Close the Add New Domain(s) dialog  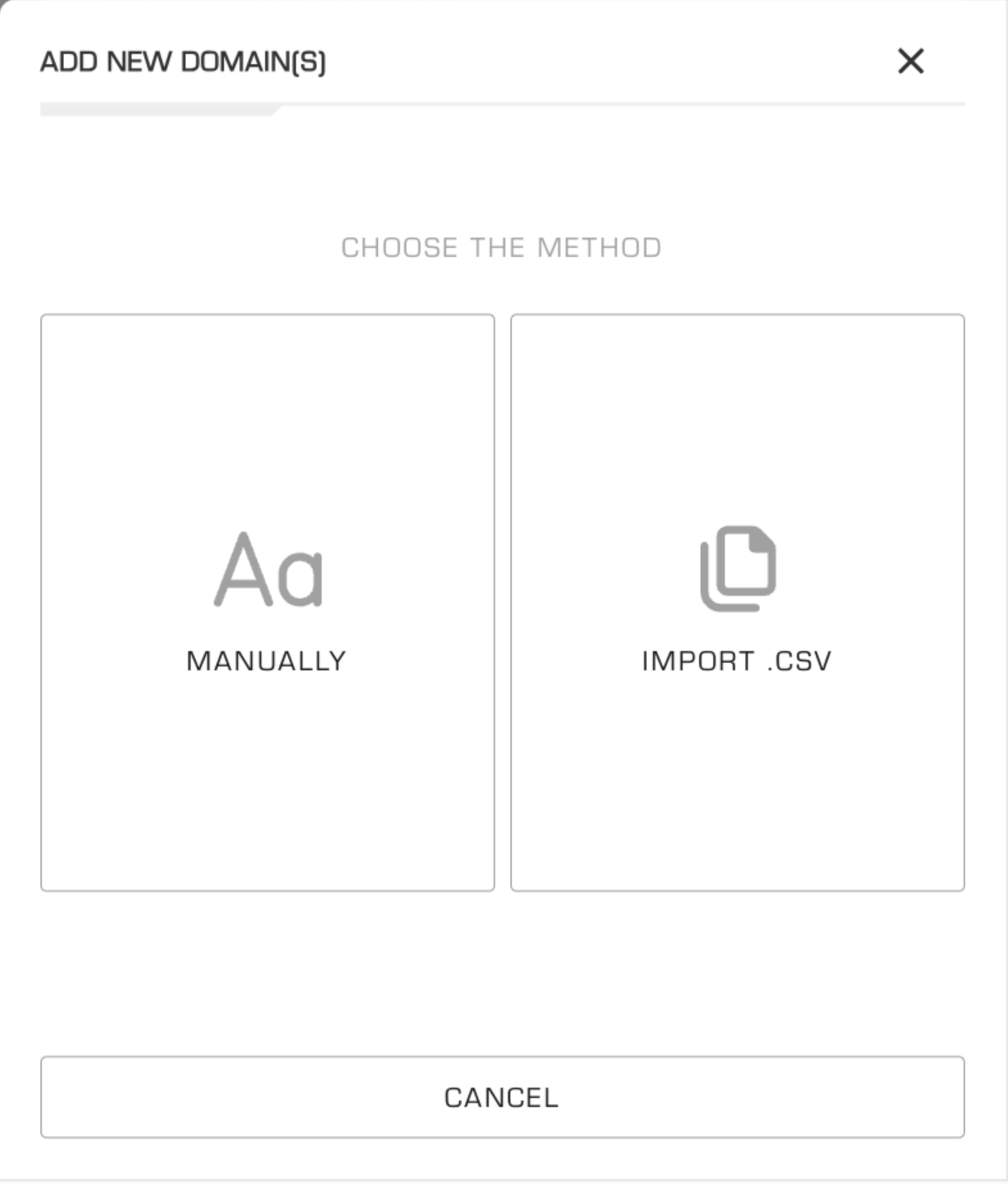910,62
